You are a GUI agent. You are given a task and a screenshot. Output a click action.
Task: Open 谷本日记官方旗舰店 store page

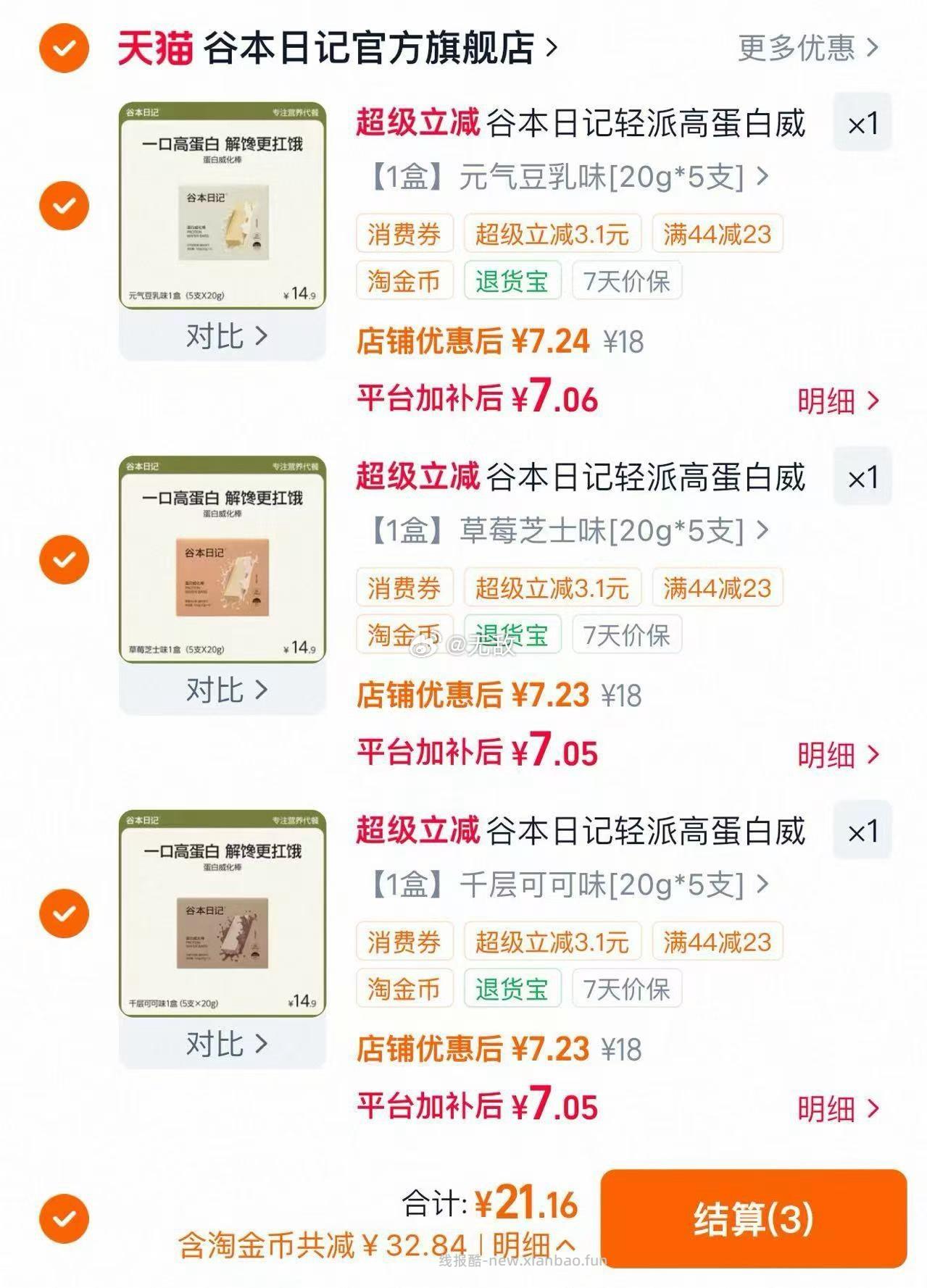point(368,48)
